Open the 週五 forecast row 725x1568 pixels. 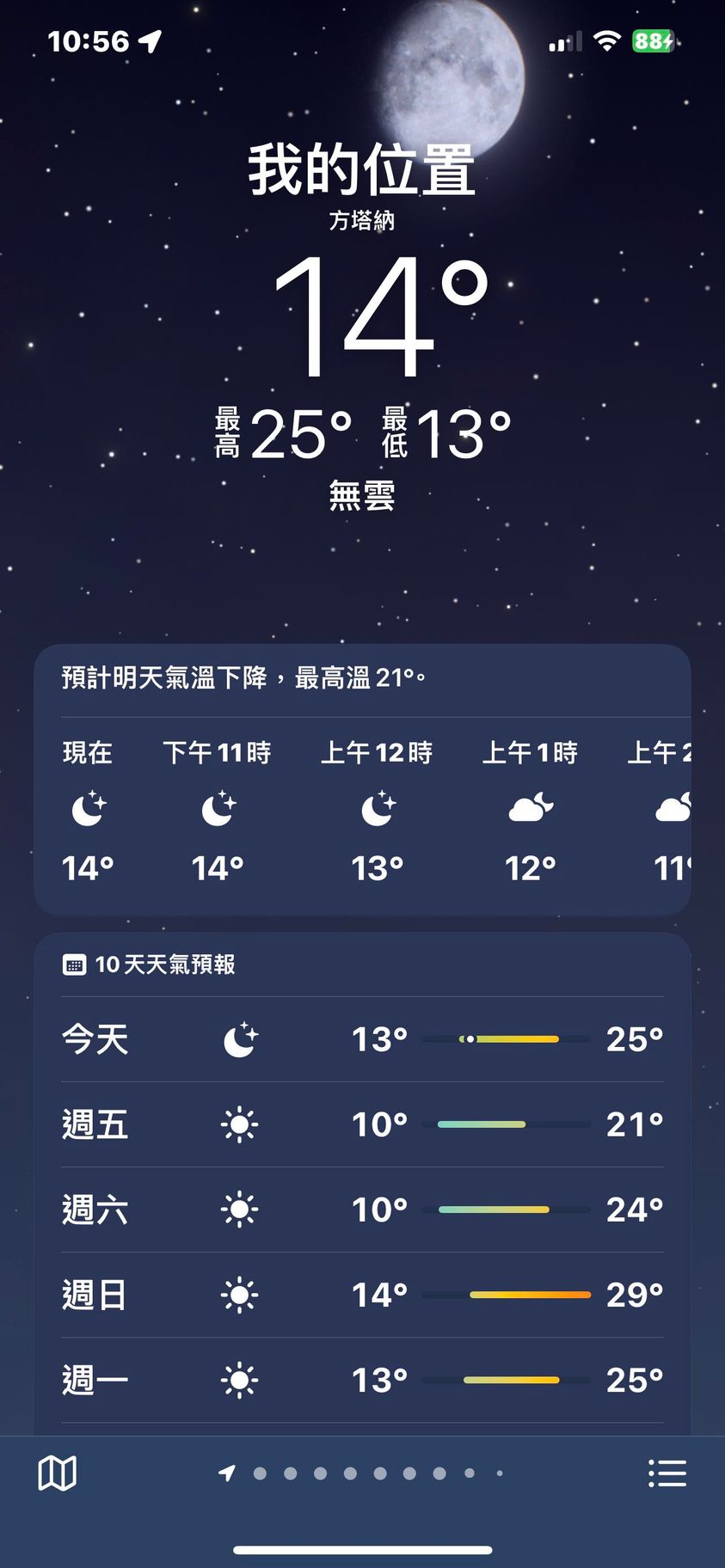point(362,1124)
